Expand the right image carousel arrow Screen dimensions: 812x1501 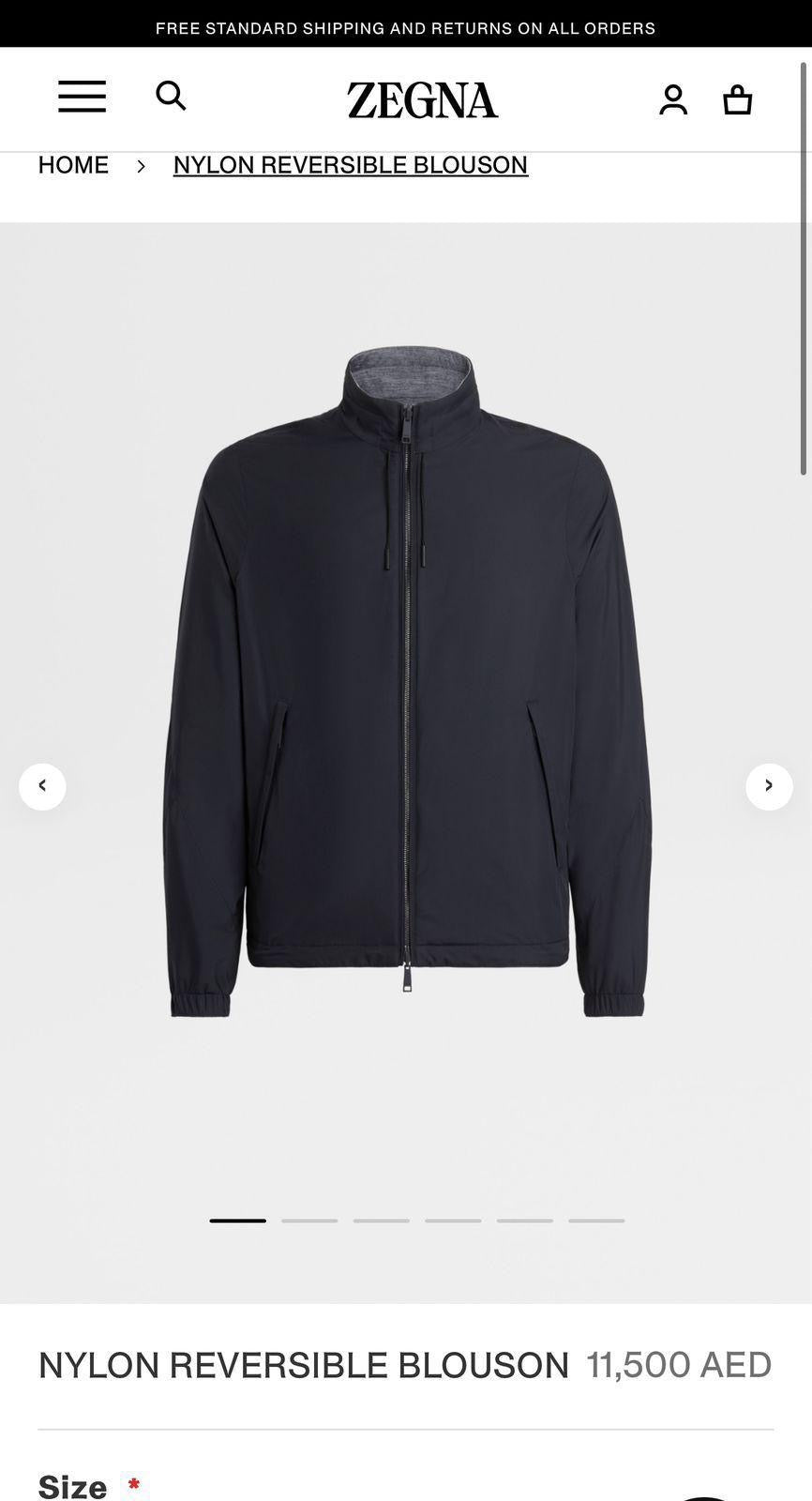pos(769,786)
